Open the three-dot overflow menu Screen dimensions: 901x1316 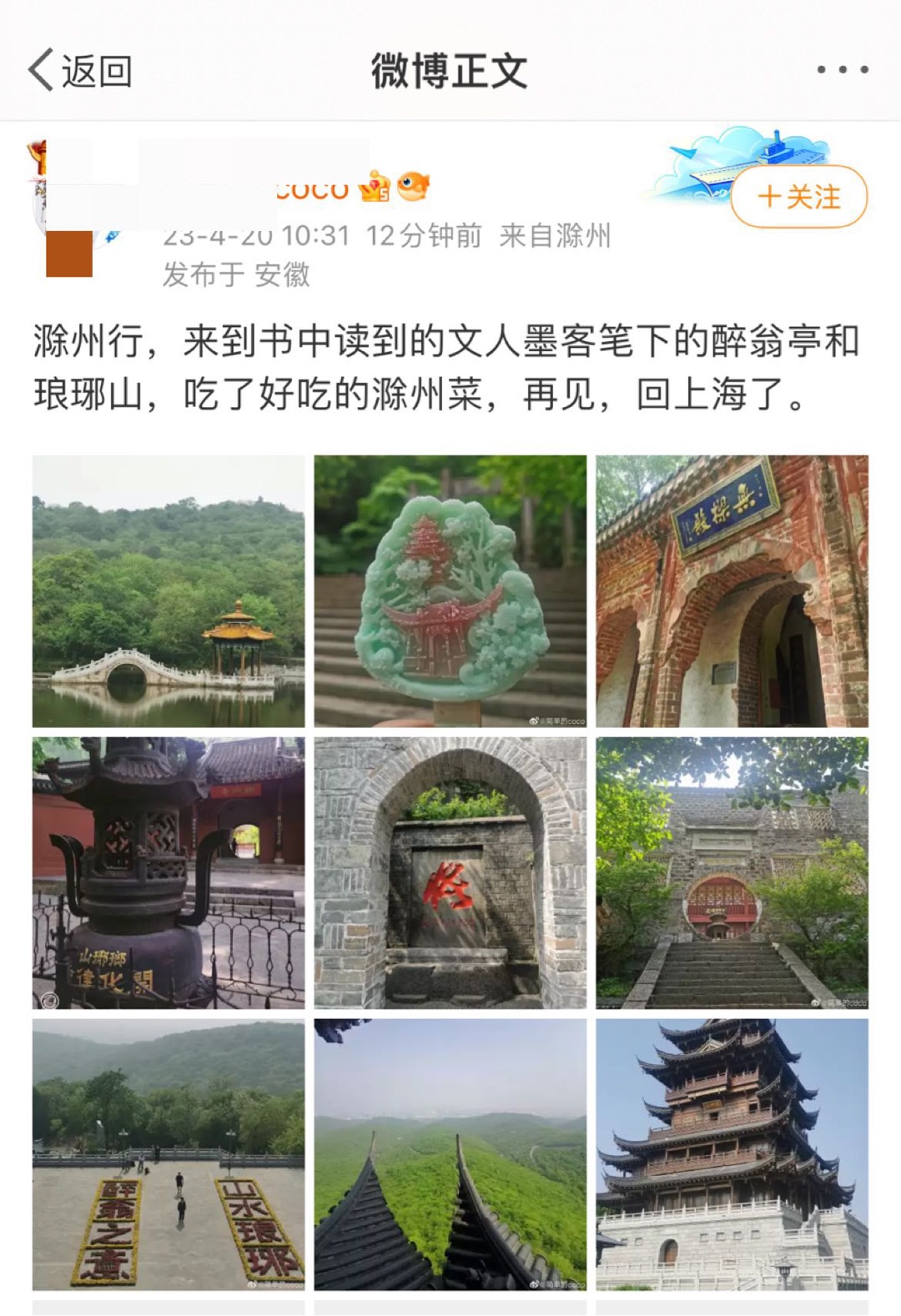coord(842,70)
